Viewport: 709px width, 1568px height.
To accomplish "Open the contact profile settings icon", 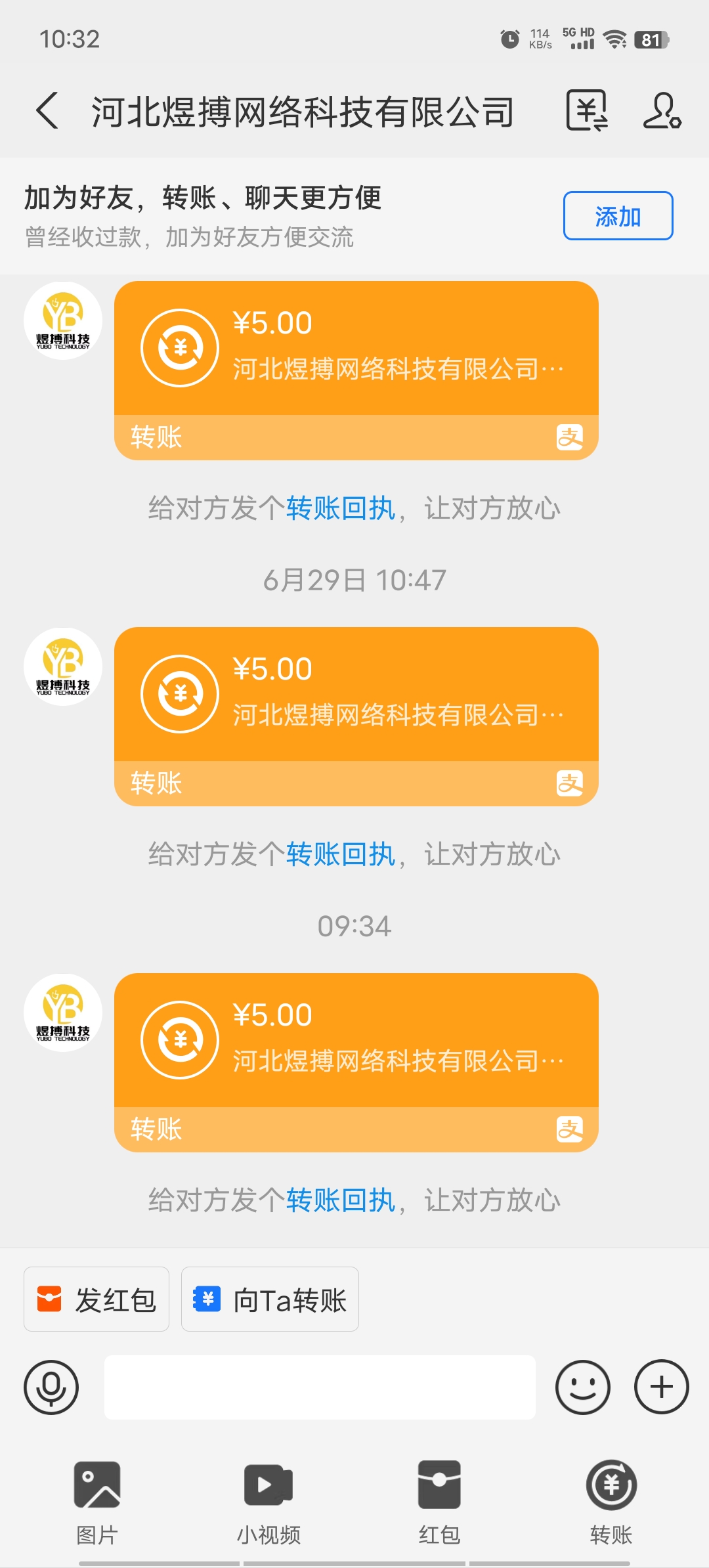I will 662,110.
